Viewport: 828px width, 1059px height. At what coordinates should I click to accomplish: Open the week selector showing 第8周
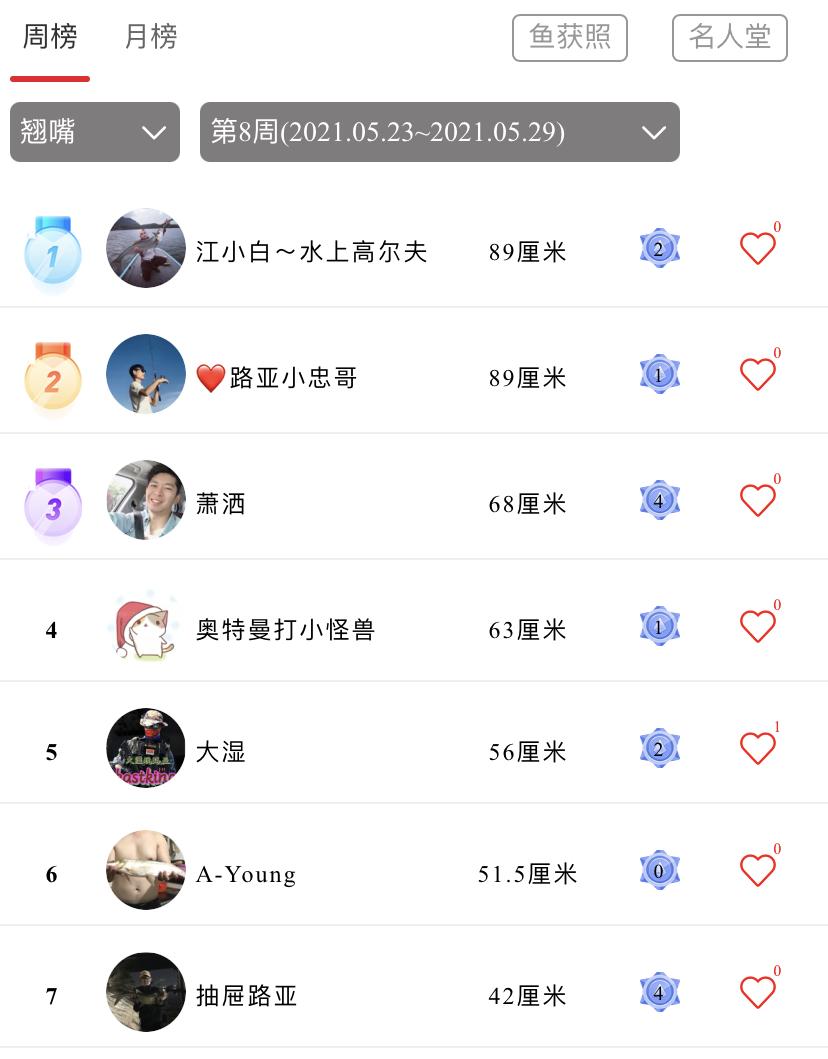pos(440,132)
